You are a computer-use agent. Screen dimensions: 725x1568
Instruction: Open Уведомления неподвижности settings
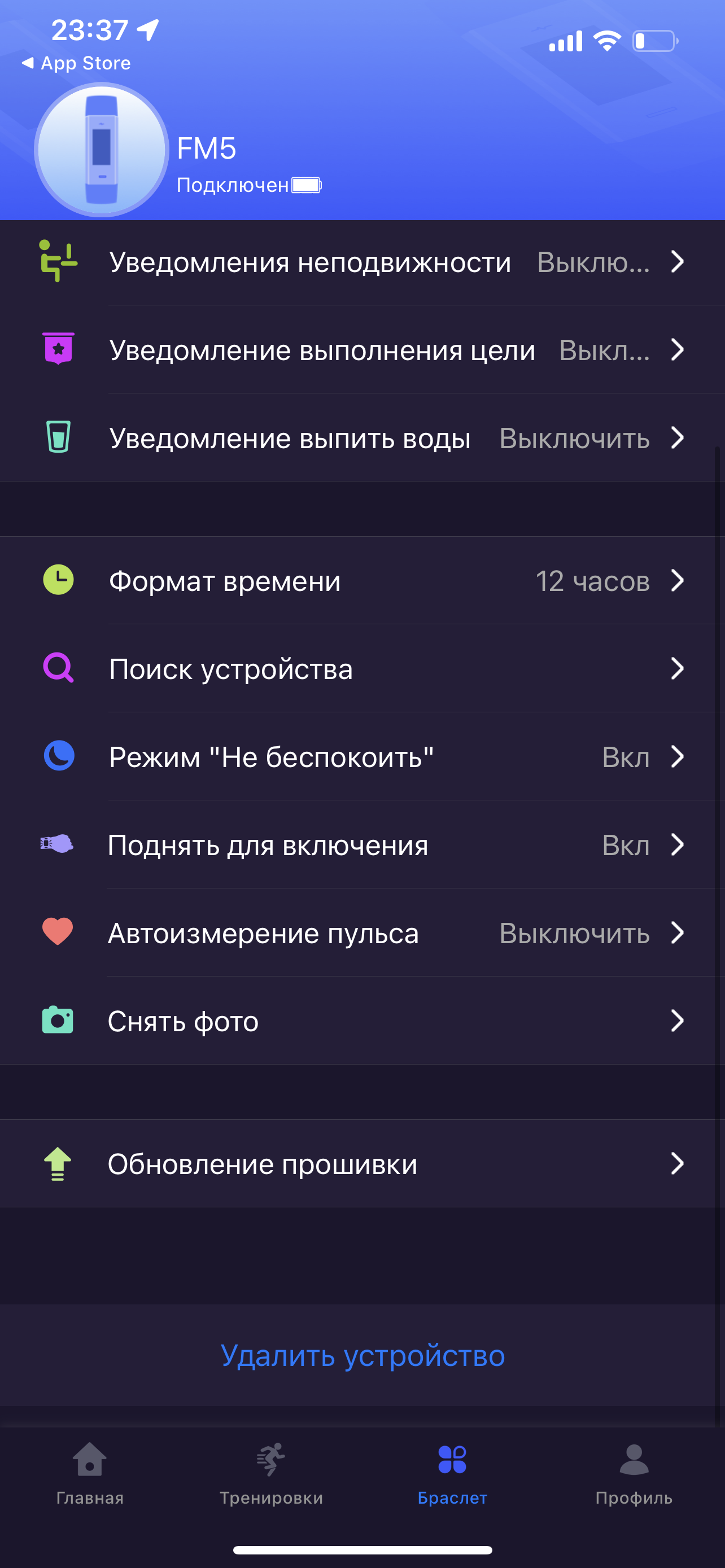point(362,262)
